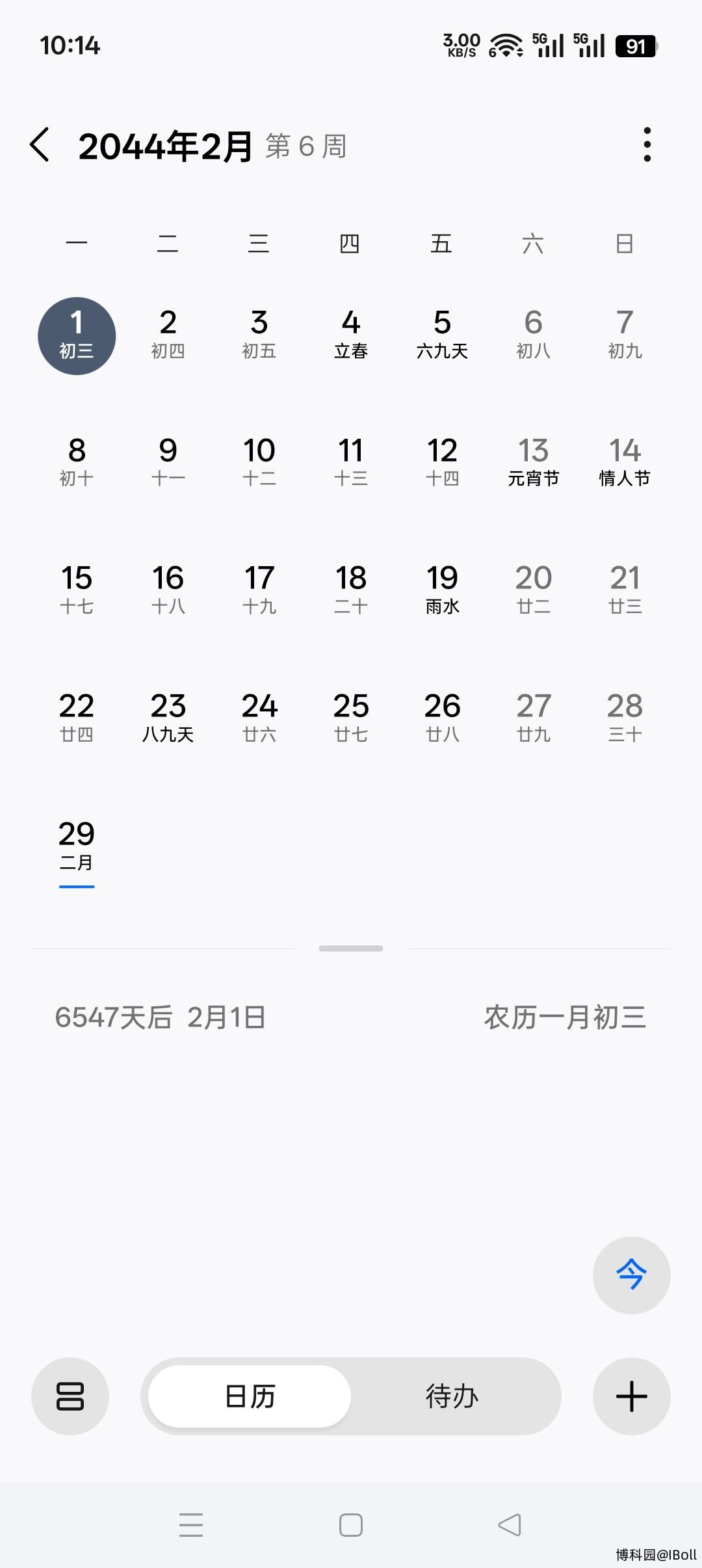Pick February 29 二月

(x=77, y=846)
